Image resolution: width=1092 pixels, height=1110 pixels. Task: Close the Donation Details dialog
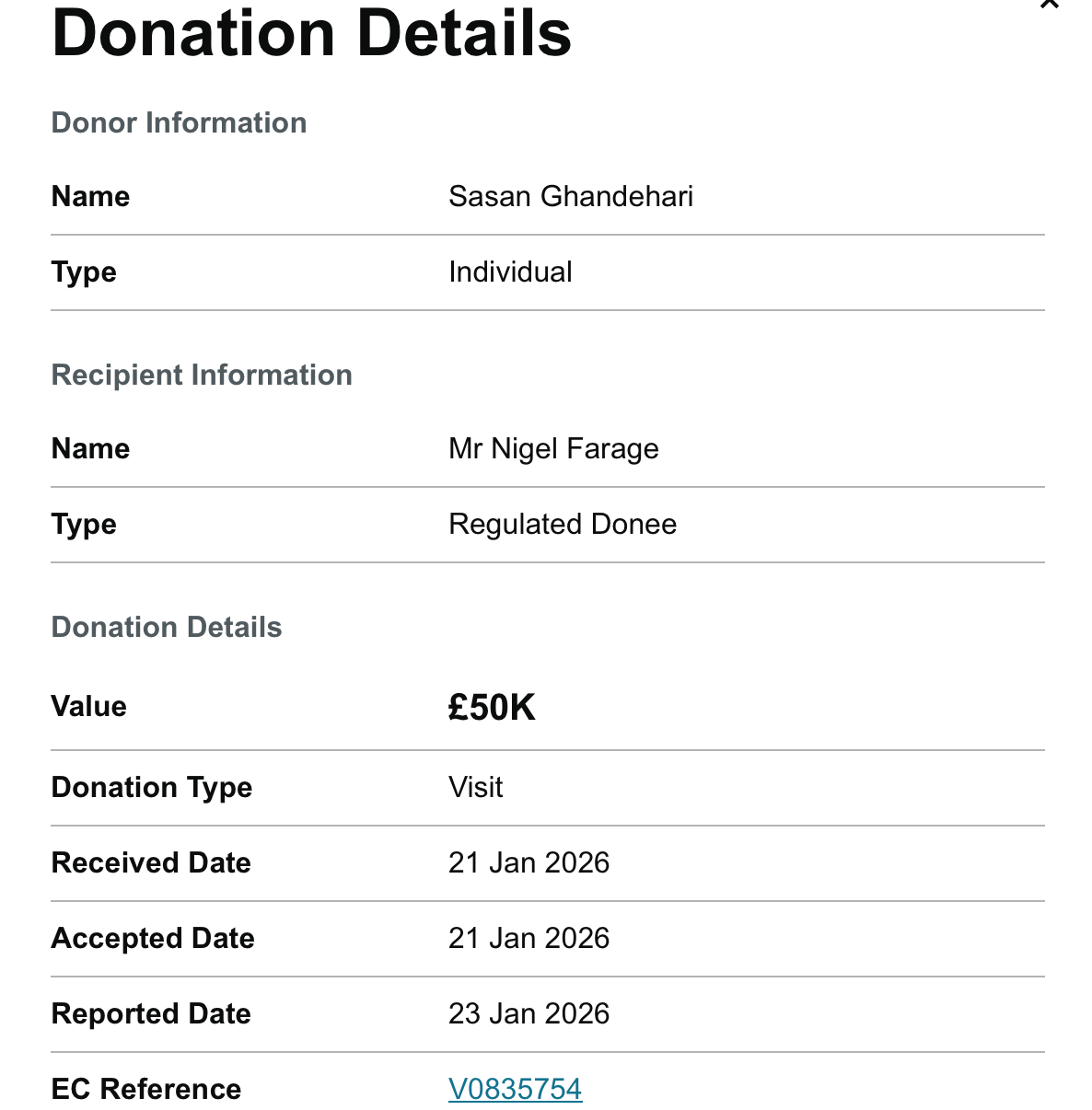point(1049,4)
